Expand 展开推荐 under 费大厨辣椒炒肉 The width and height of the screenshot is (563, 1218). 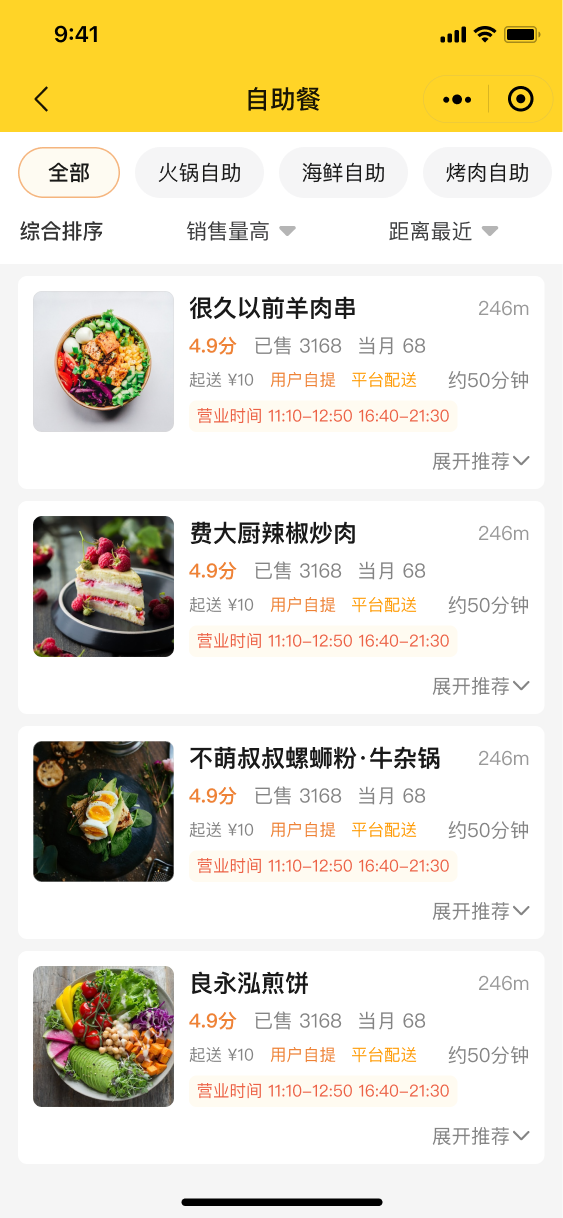click(481, 686)
